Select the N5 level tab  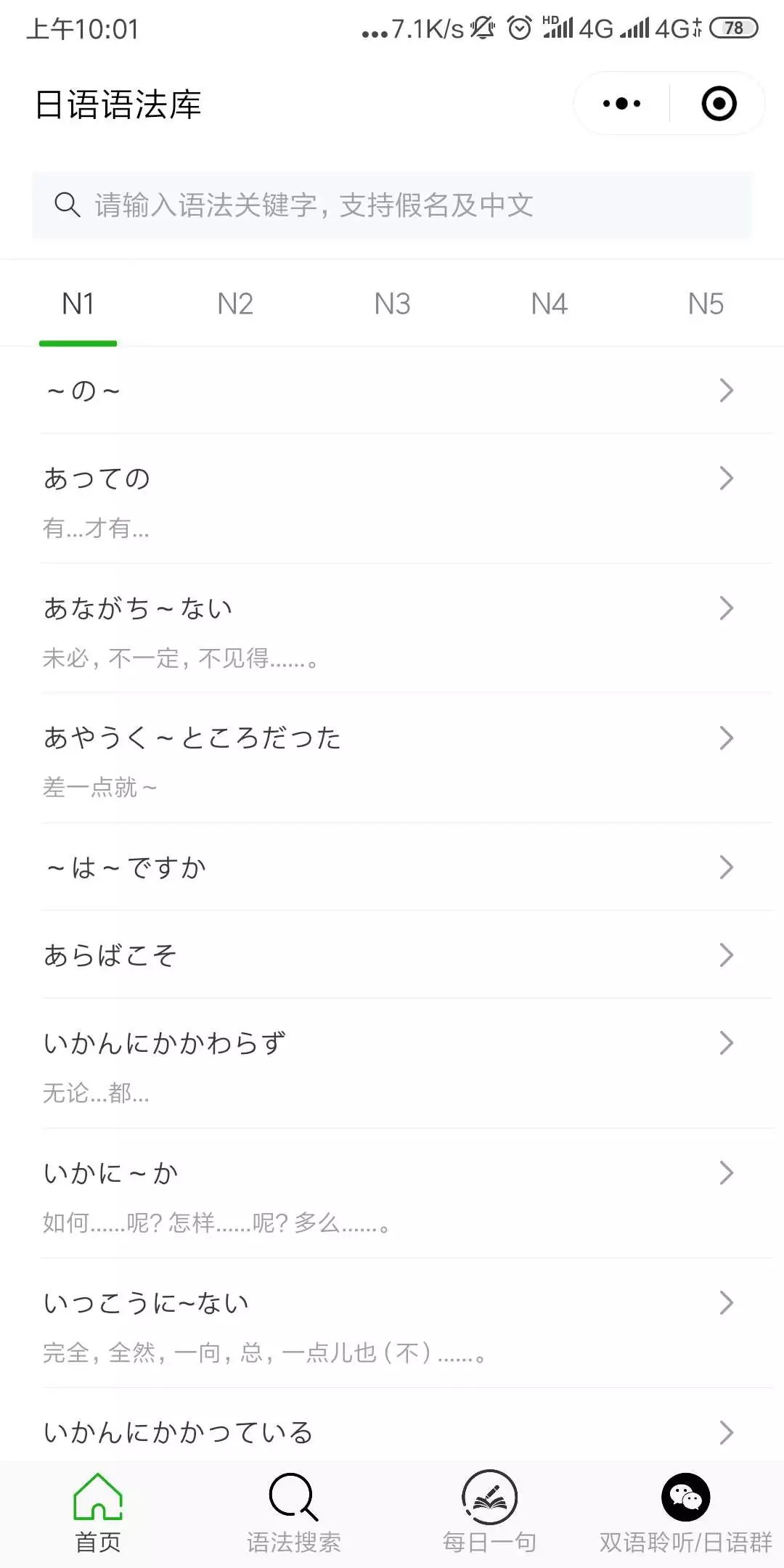(x=706, y=304)
